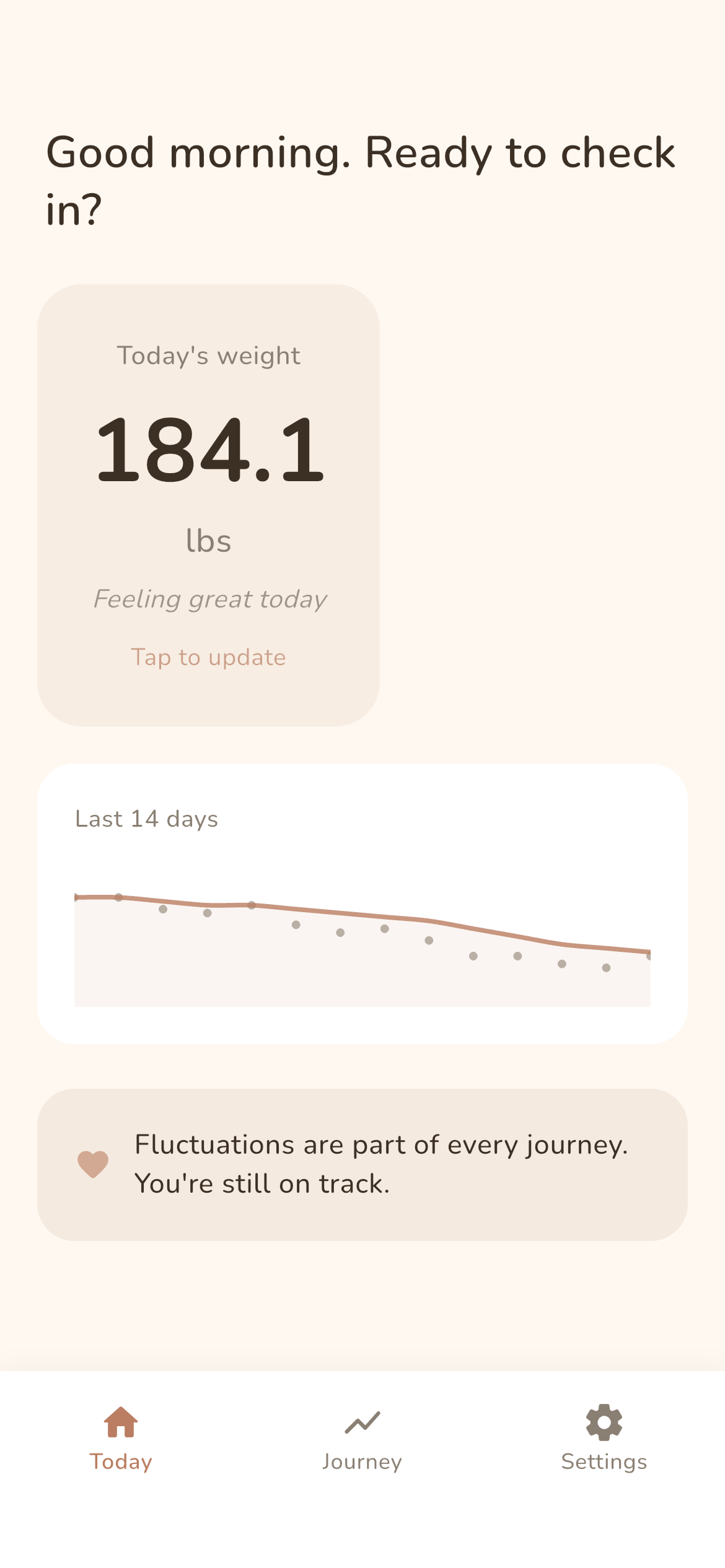
Task: Tap the Today's weight card
Action: pyautogui.click(x=208, y=505)
